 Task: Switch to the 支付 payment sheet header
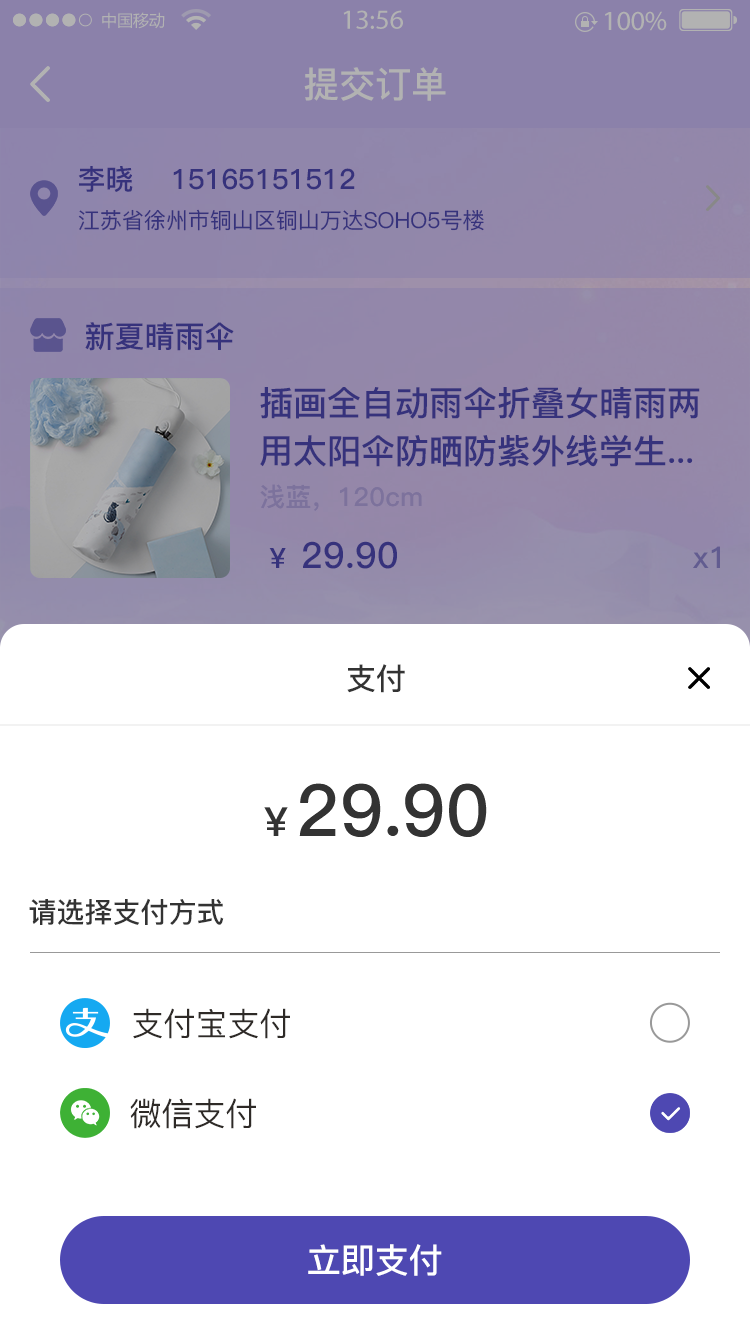click(x=375, y=678)
